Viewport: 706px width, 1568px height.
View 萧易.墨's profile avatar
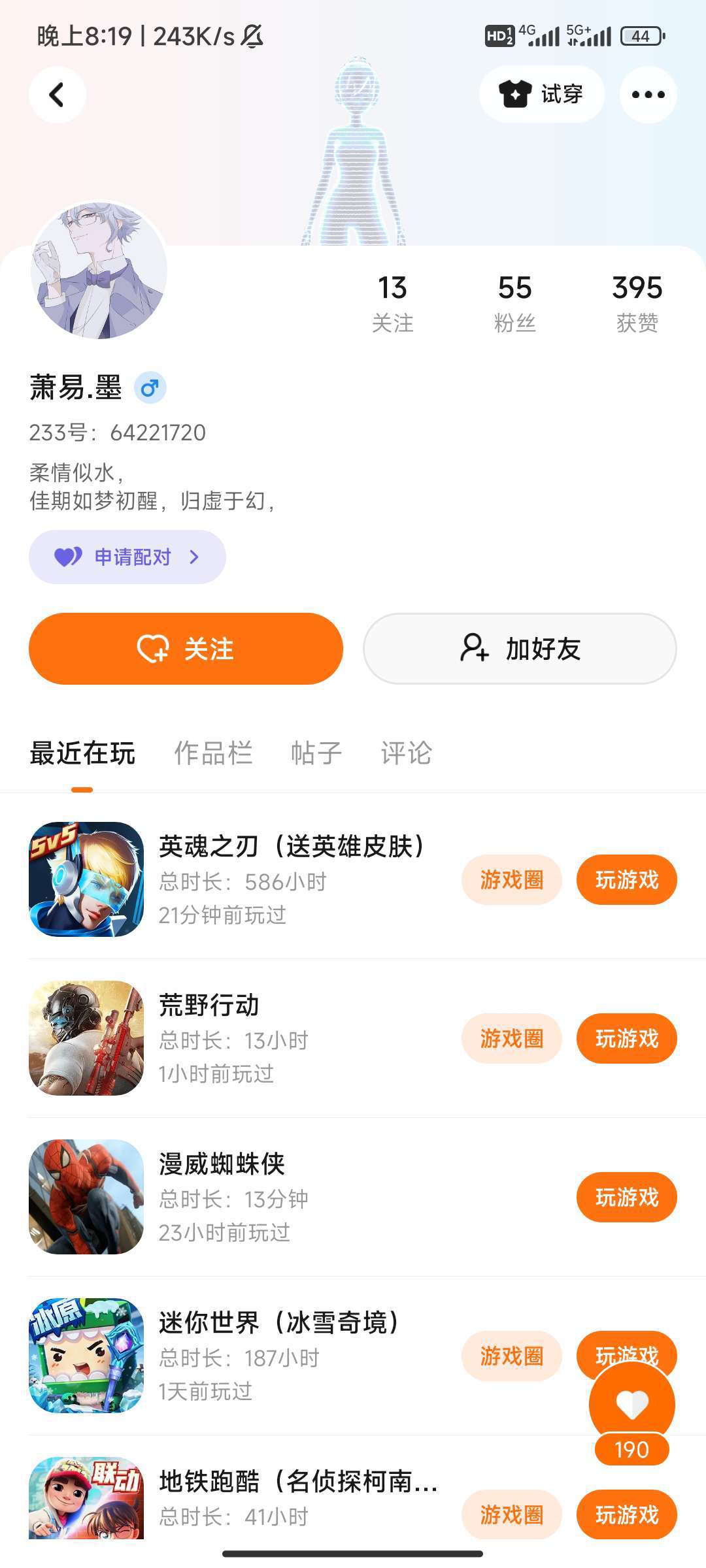[99, 270]
